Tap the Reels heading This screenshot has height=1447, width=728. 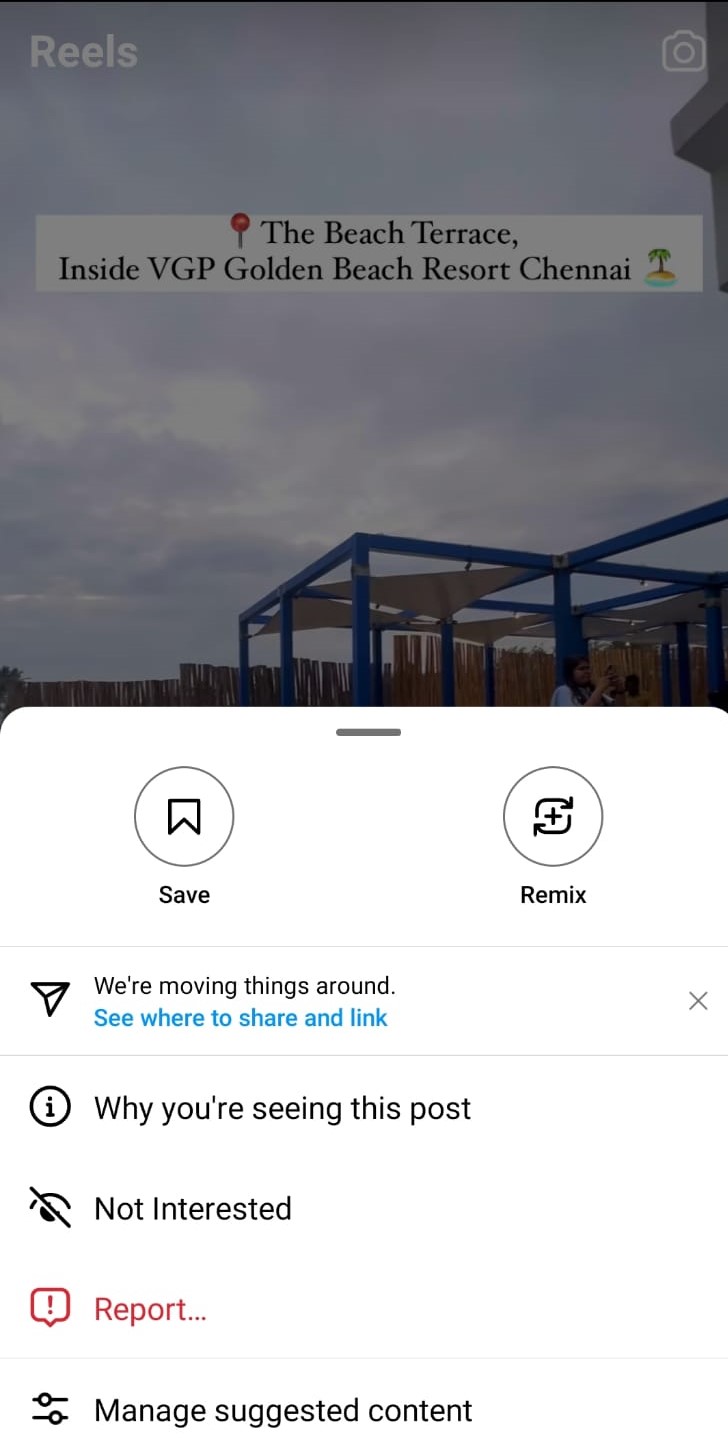click(83, 52)
